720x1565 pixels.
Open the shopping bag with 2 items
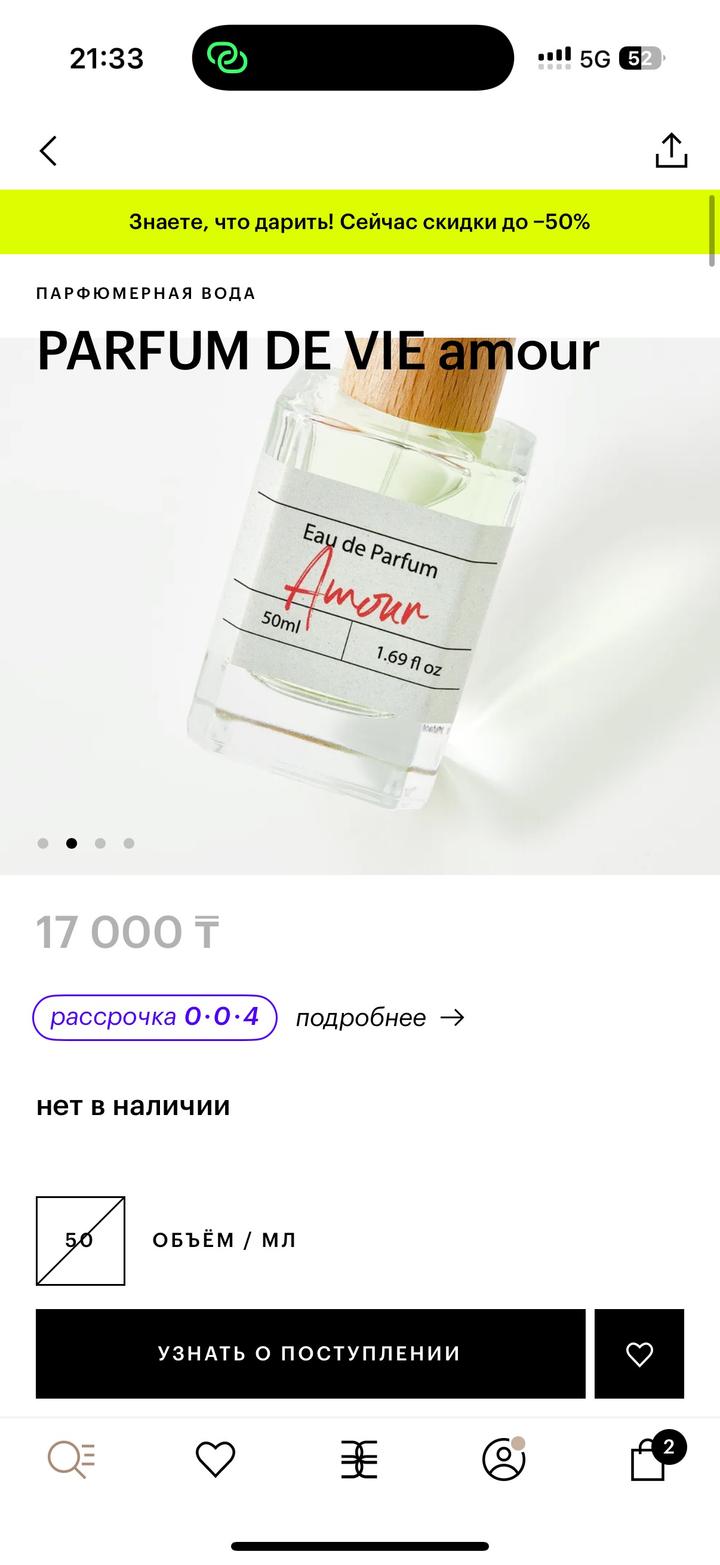(648, 1459)
